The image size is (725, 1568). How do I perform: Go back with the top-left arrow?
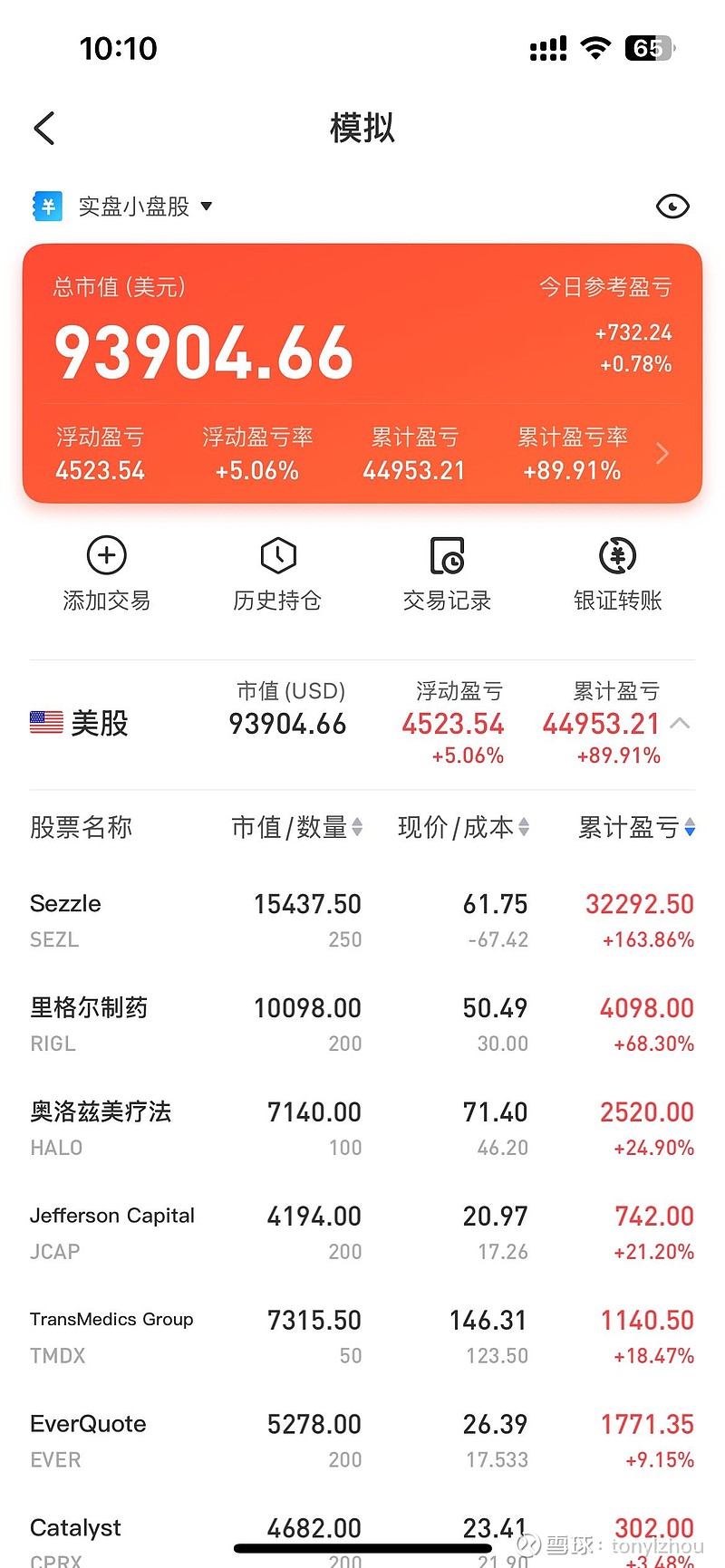tap(44, 129)
